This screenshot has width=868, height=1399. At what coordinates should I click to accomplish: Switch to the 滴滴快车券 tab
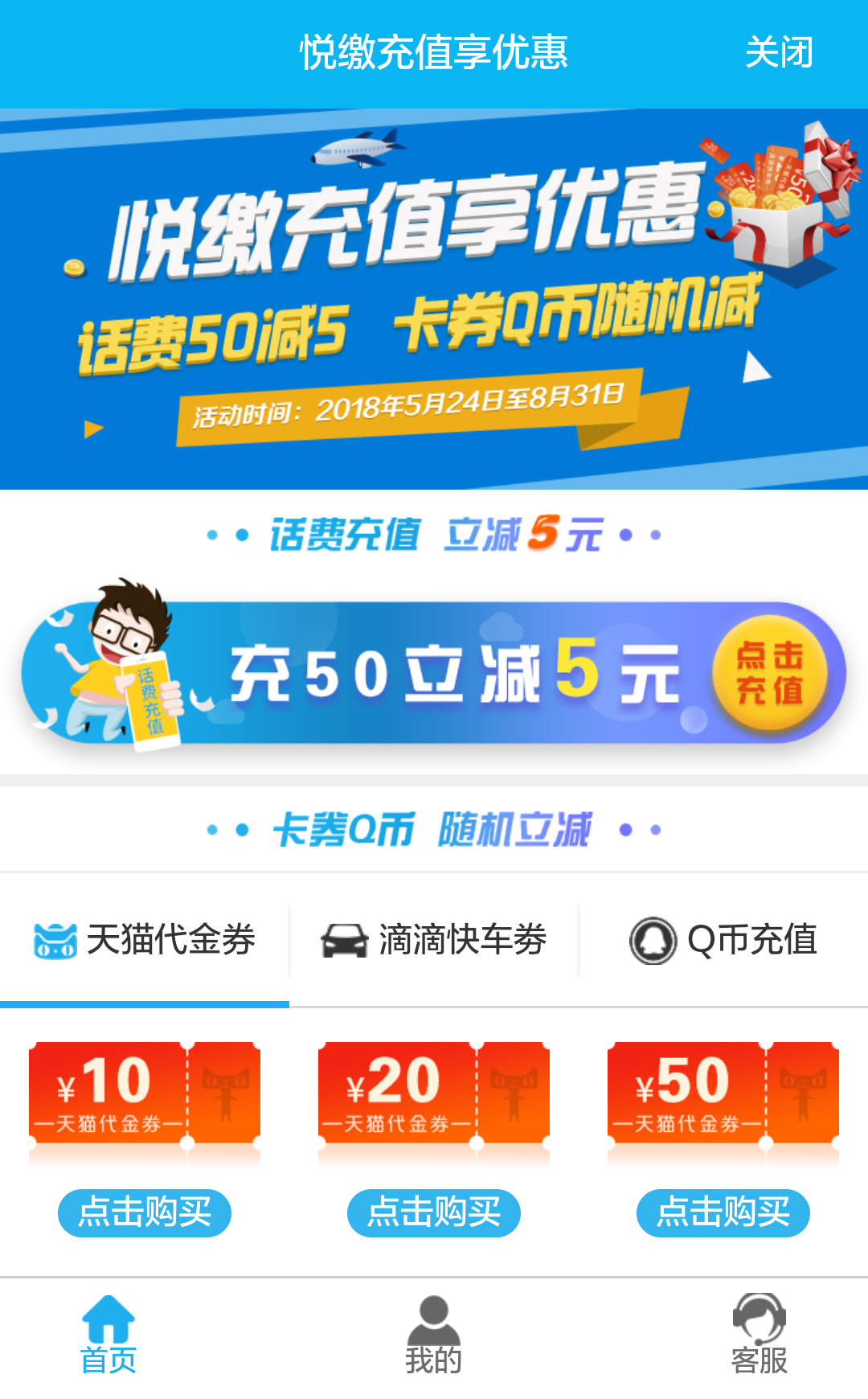[x=434, y=939]
